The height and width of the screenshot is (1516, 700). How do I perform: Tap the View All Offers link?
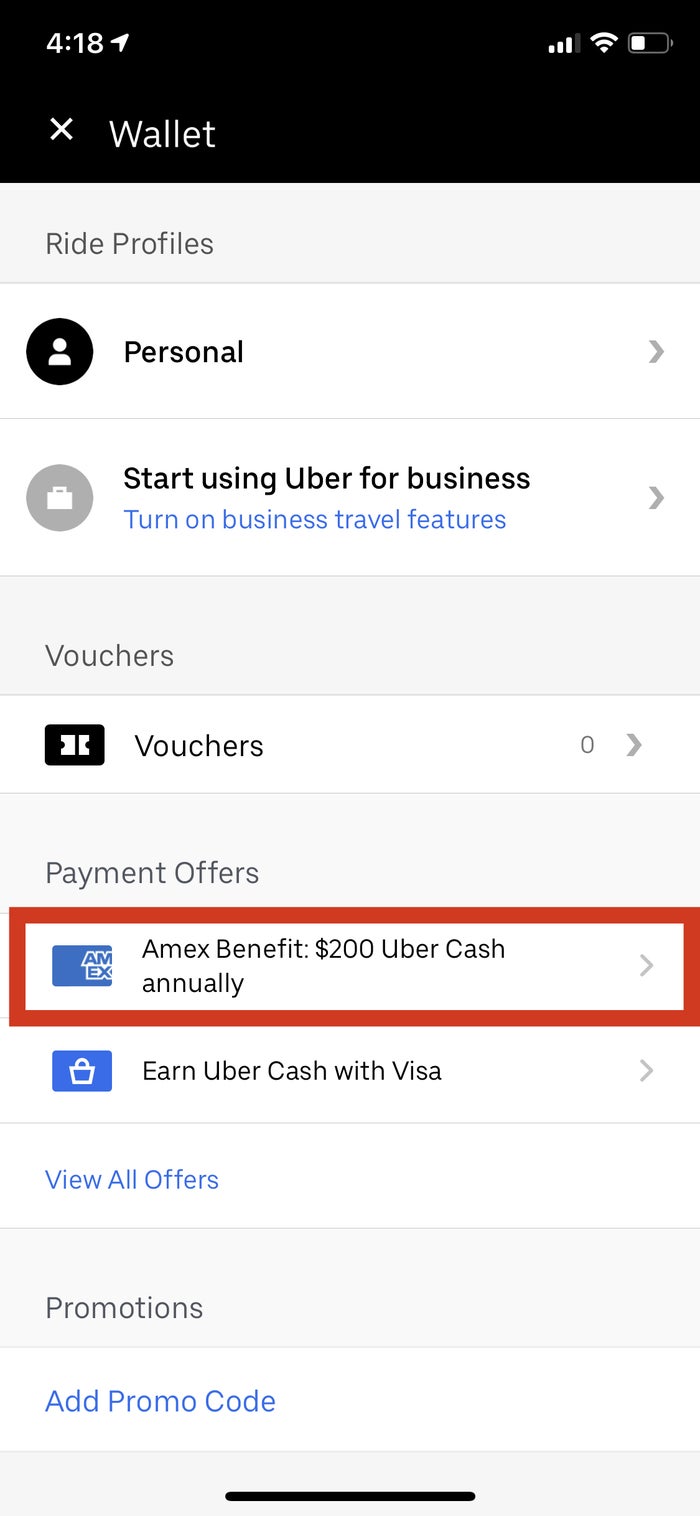[132, 1179]
